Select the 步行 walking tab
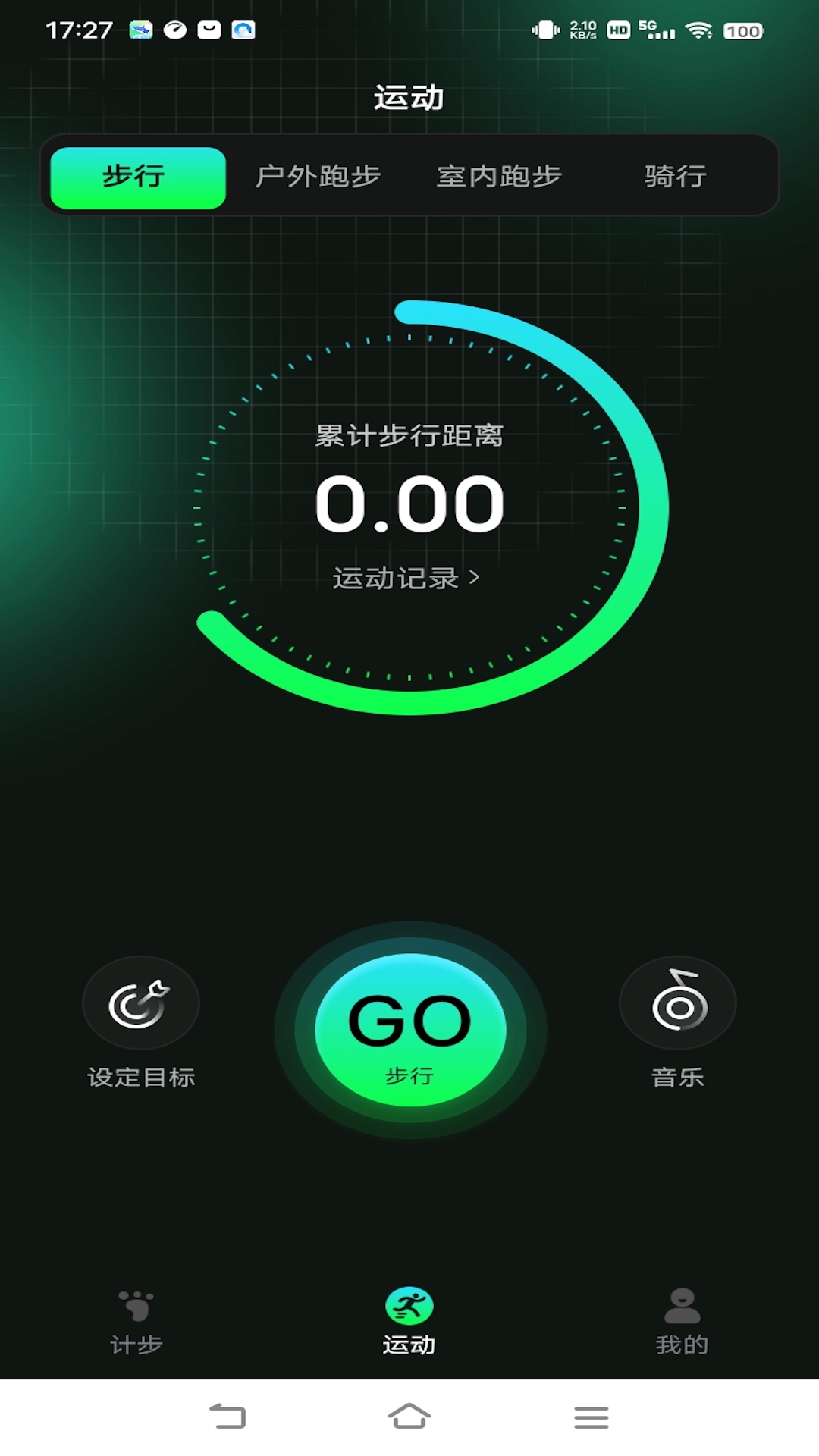The image size is (819, 1456). 138,177
